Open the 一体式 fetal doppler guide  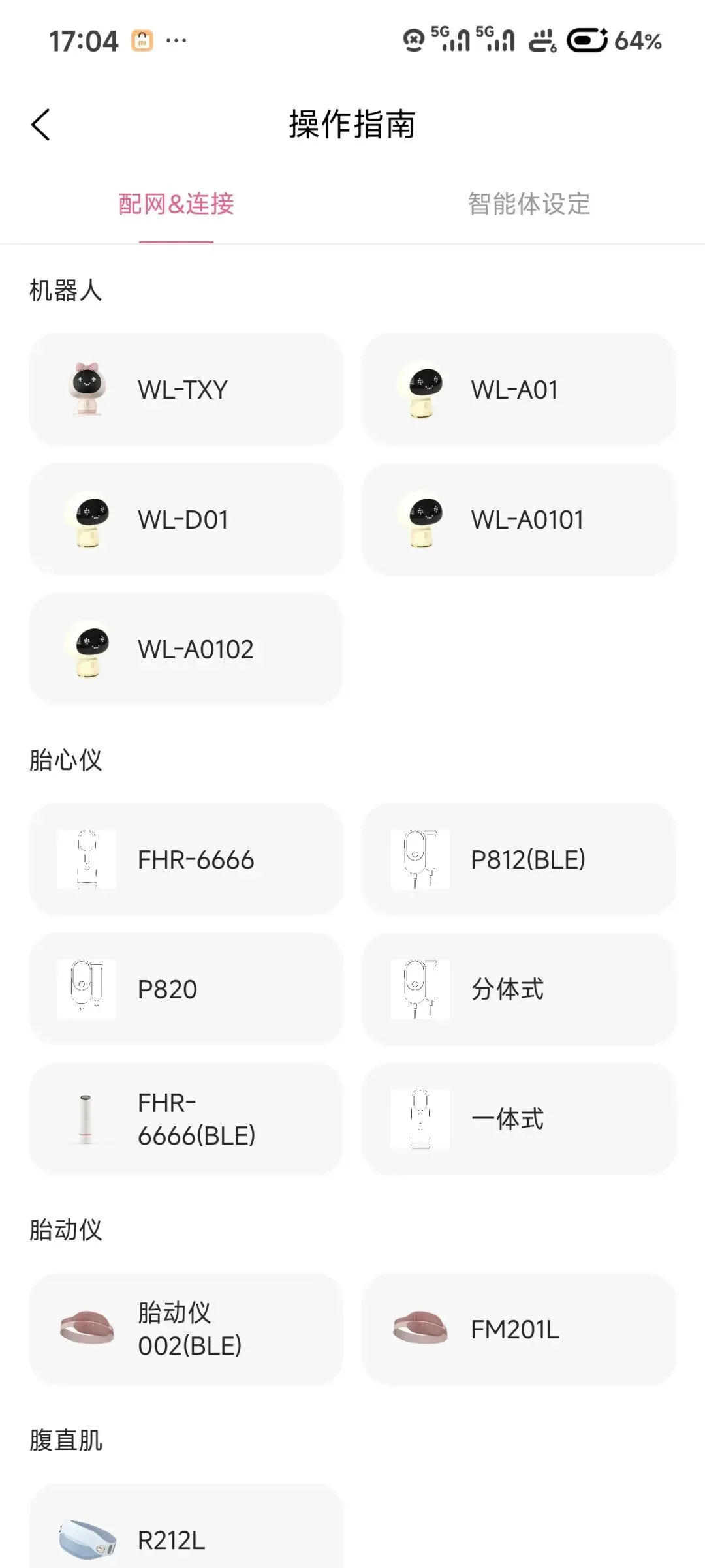(x=519, y=1119)
